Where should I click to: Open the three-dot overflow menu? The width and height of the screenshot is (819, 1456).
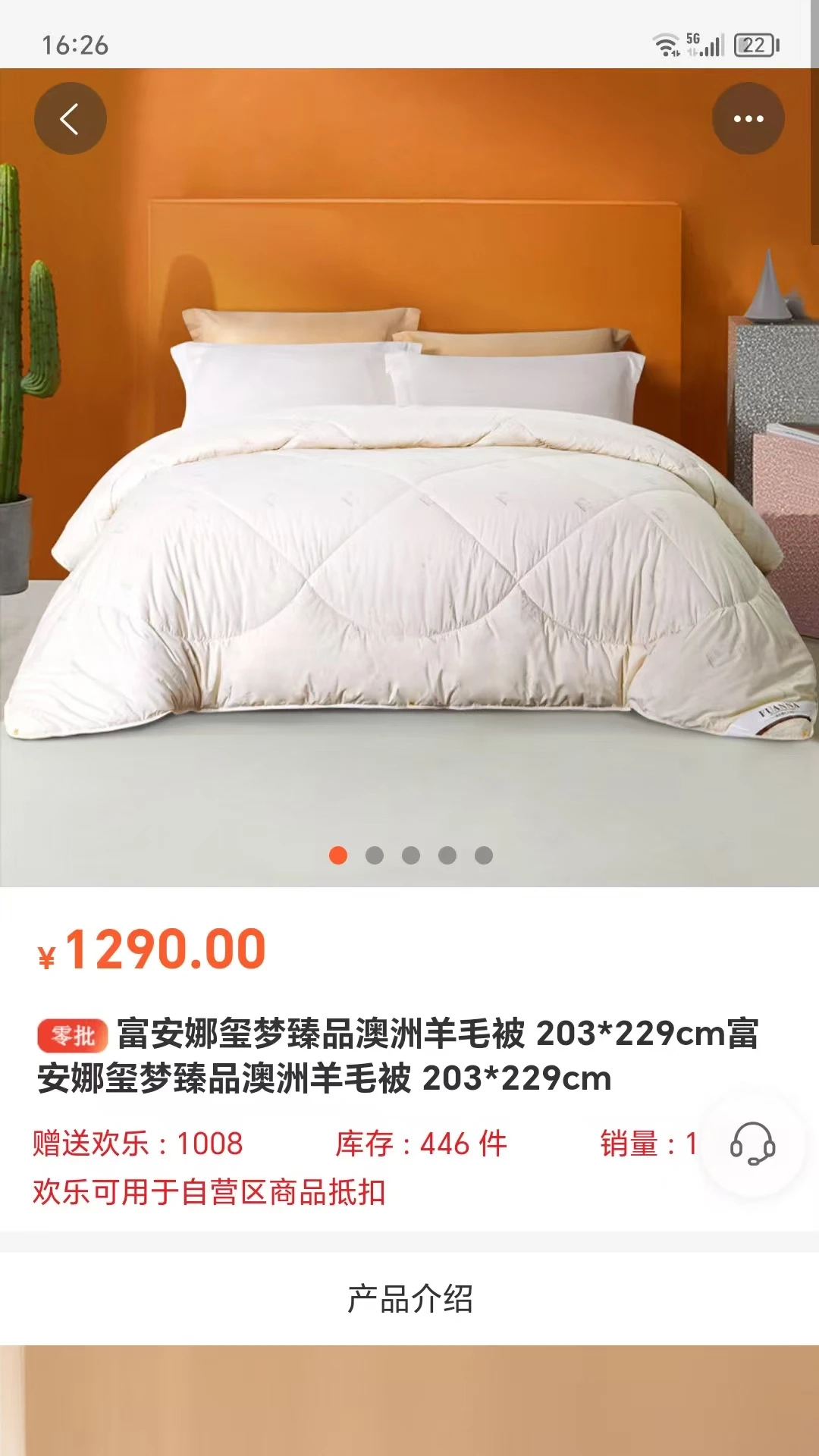[748, 119]
